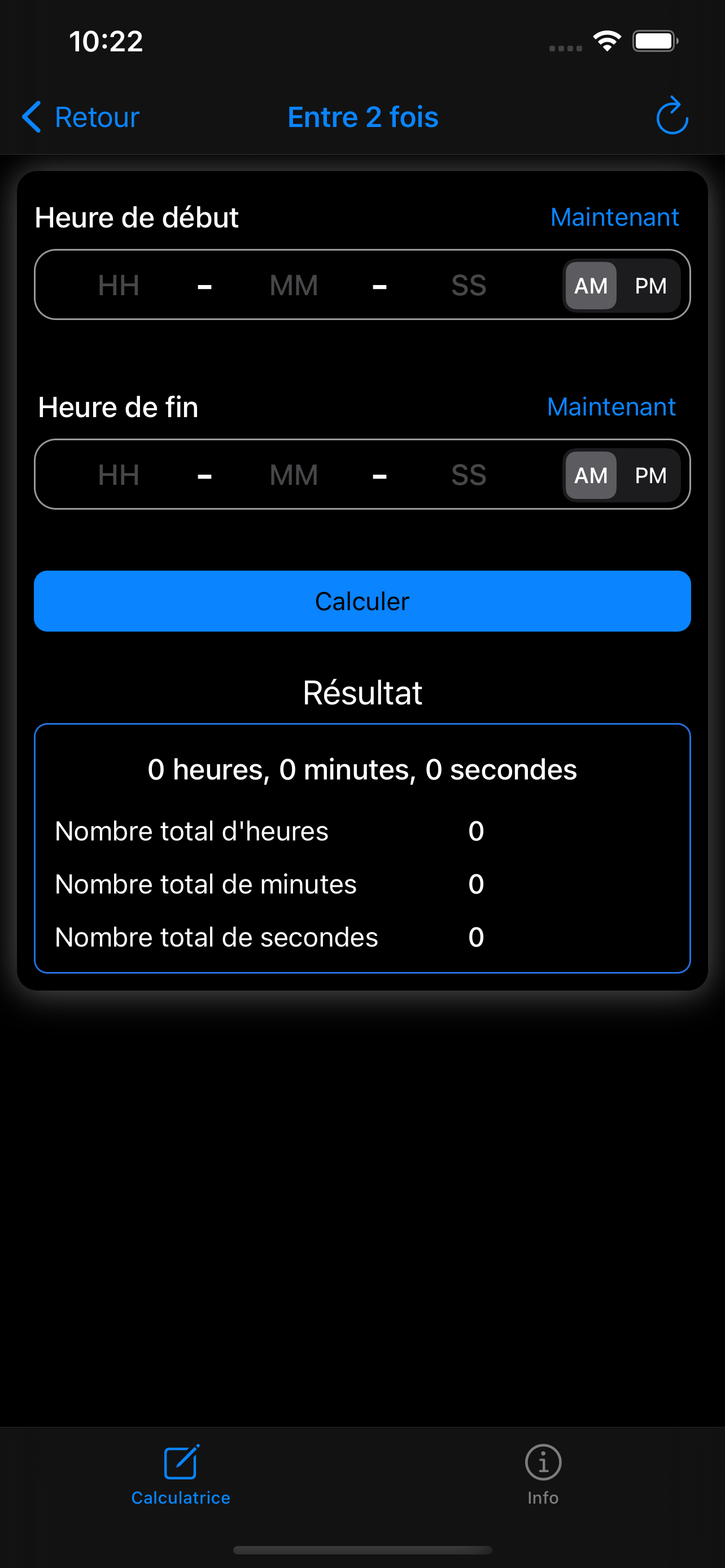
Task: Select AM for the Heure de fin time
Action: [590, 475]
